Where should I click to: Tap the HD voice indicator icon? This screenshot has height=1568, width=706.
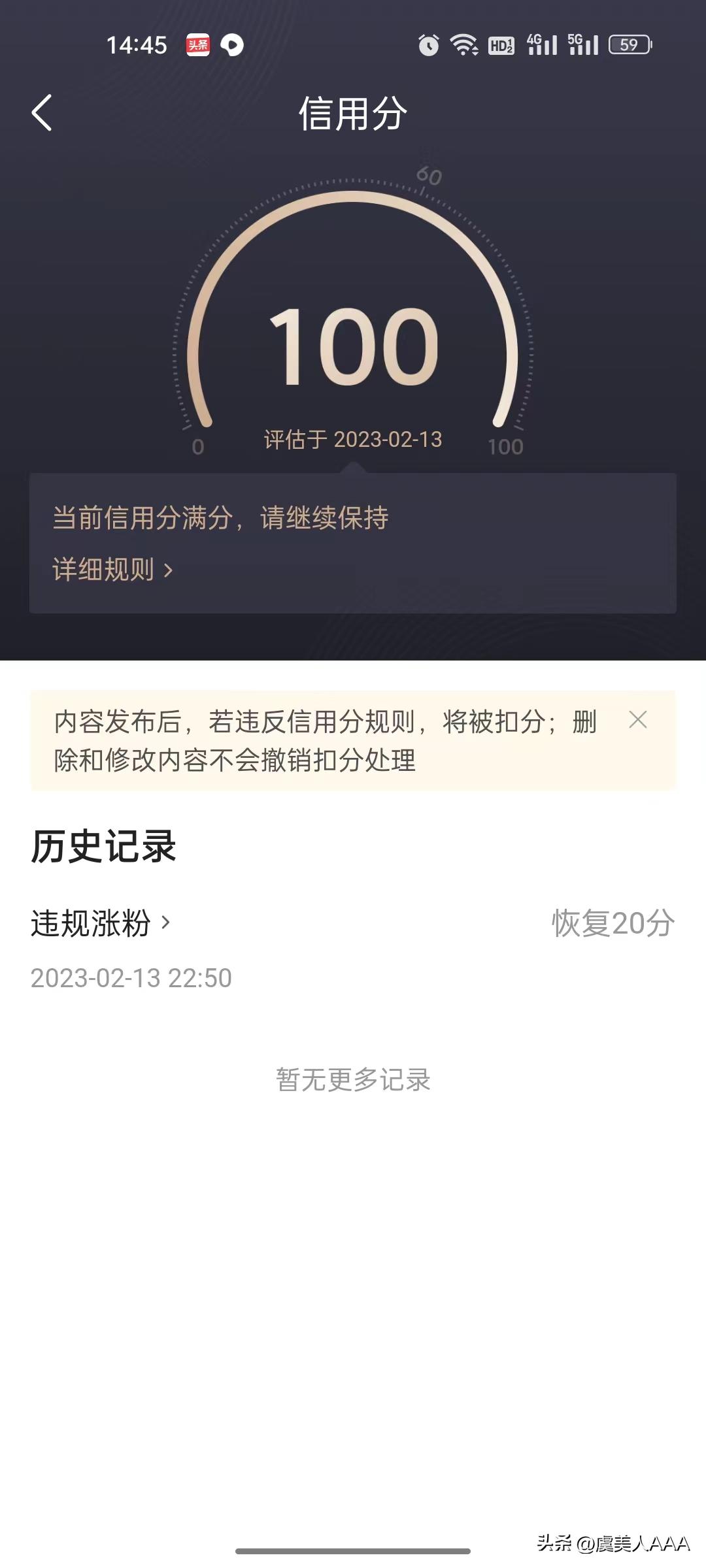(x=503, y=44)
